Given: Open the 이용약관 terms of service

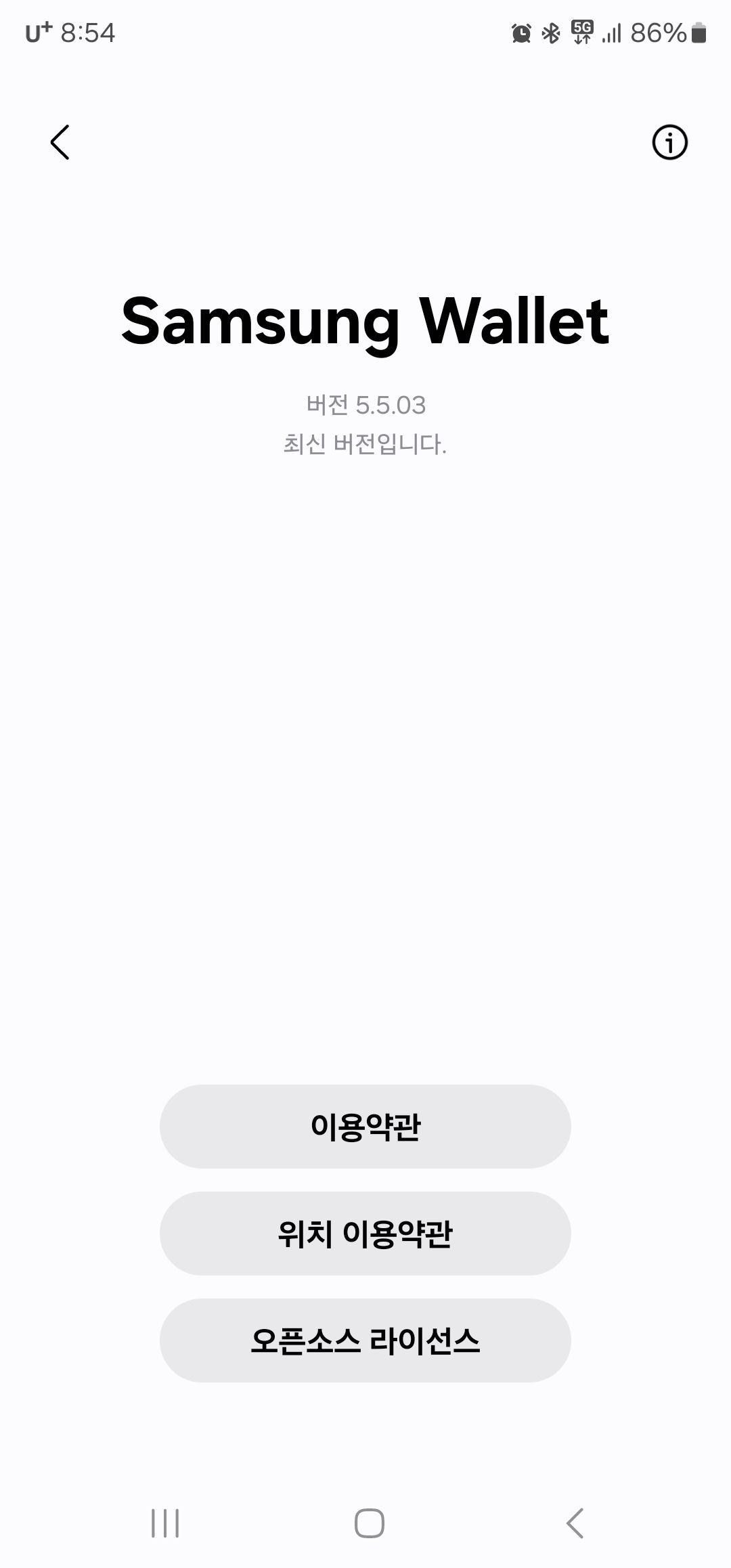Looking at the screenshot, I should click(x=365, y=1127).
